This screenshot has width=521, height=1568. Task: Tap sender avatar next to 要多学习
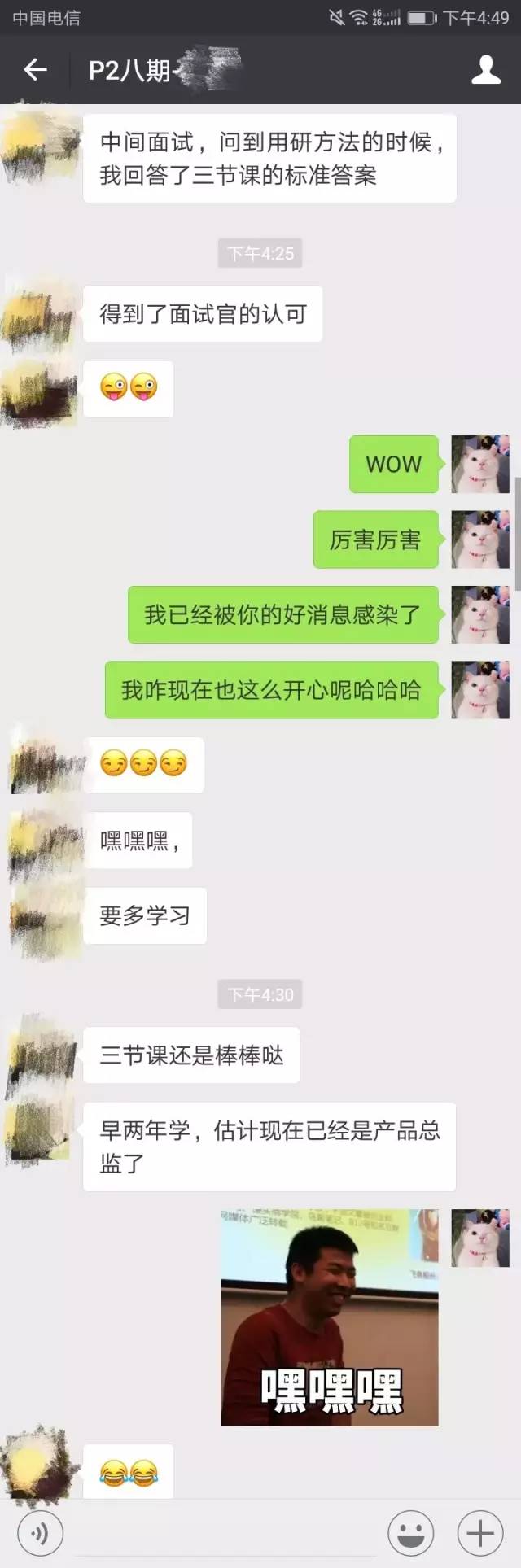(x=42, y=916)
